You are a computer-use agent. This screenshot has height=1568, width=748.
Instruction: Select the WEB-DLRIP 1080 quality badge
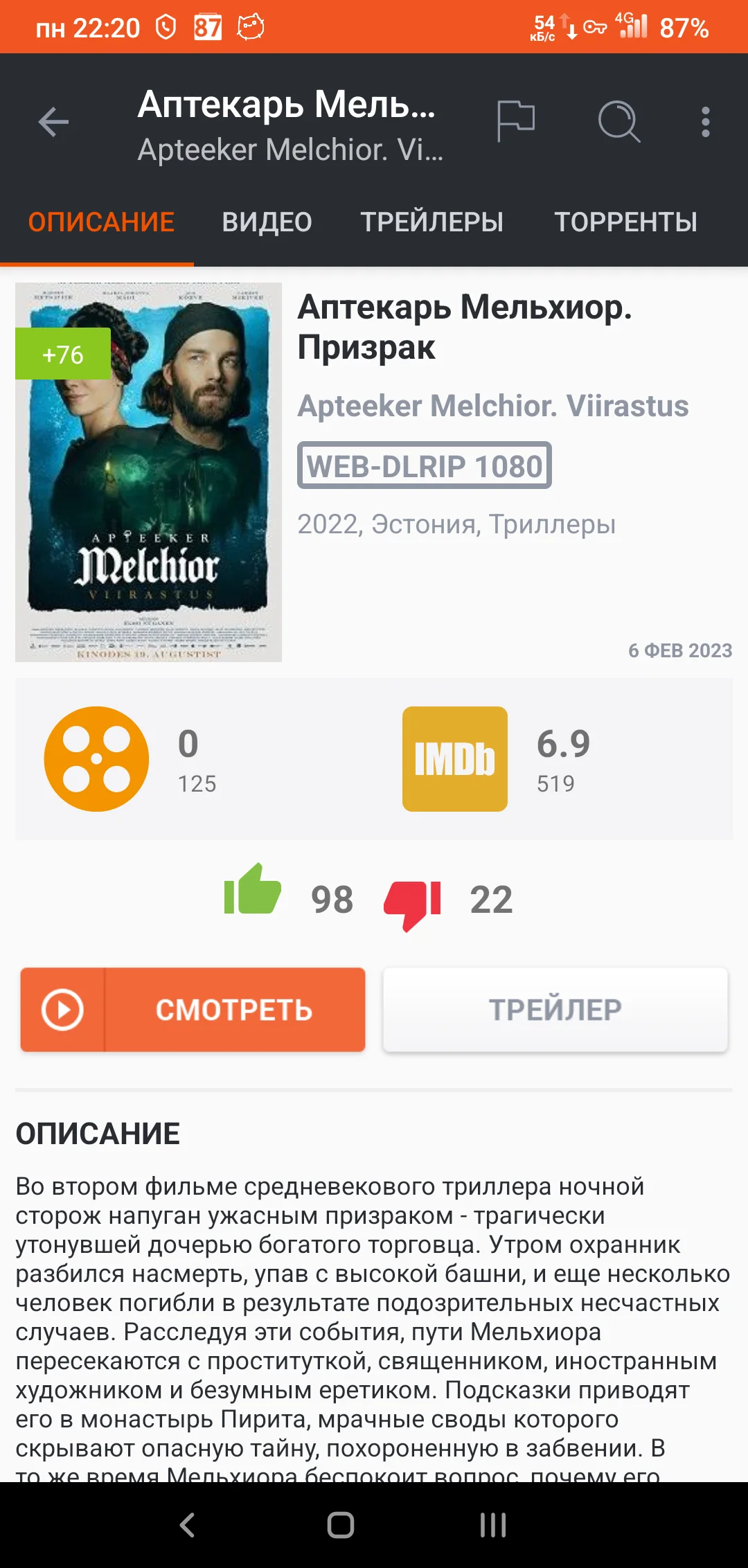(x=423, y=467)
